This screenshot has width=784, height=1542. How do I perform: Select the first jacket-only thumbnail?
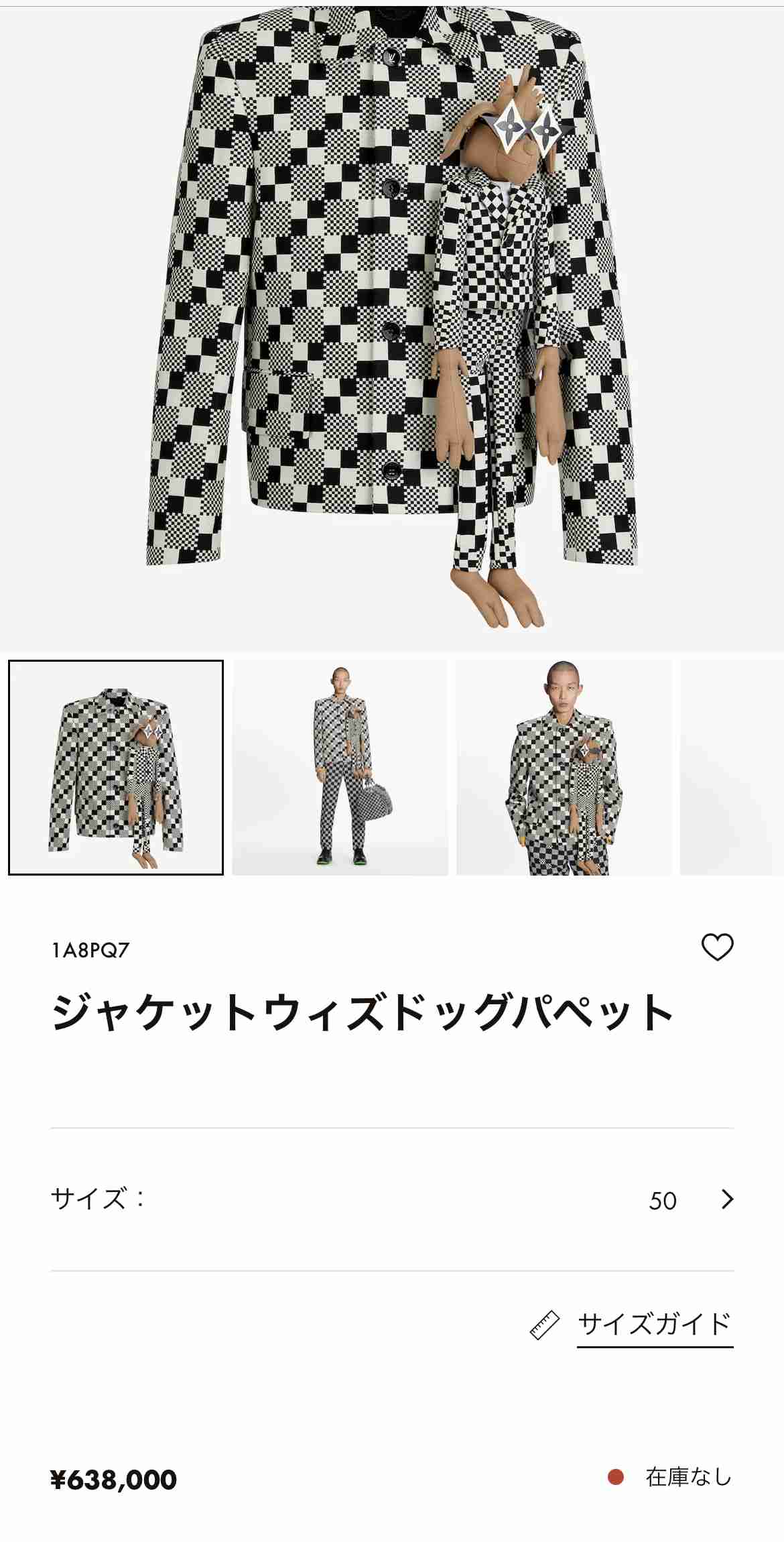[x=116, y=768]
